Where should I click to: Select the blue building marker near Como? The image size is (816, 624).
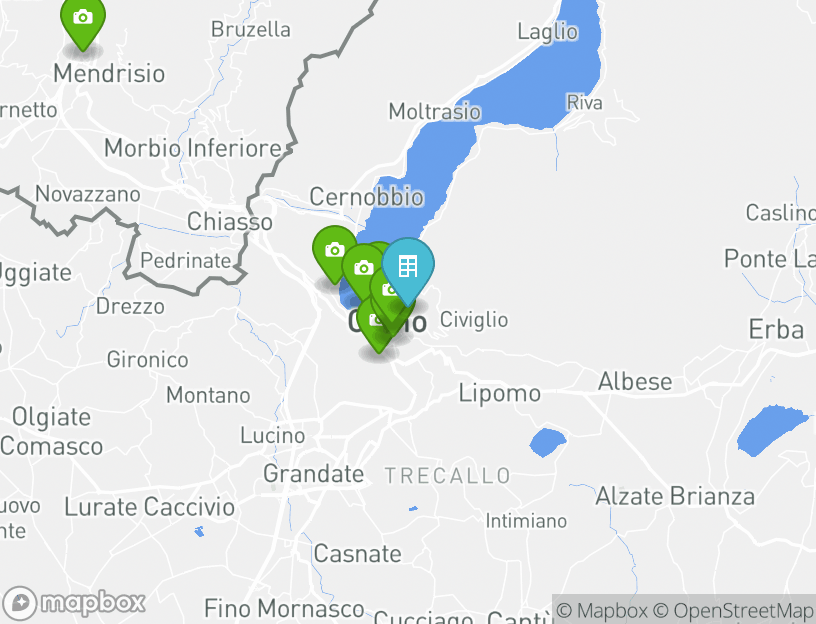coord(407,267)
